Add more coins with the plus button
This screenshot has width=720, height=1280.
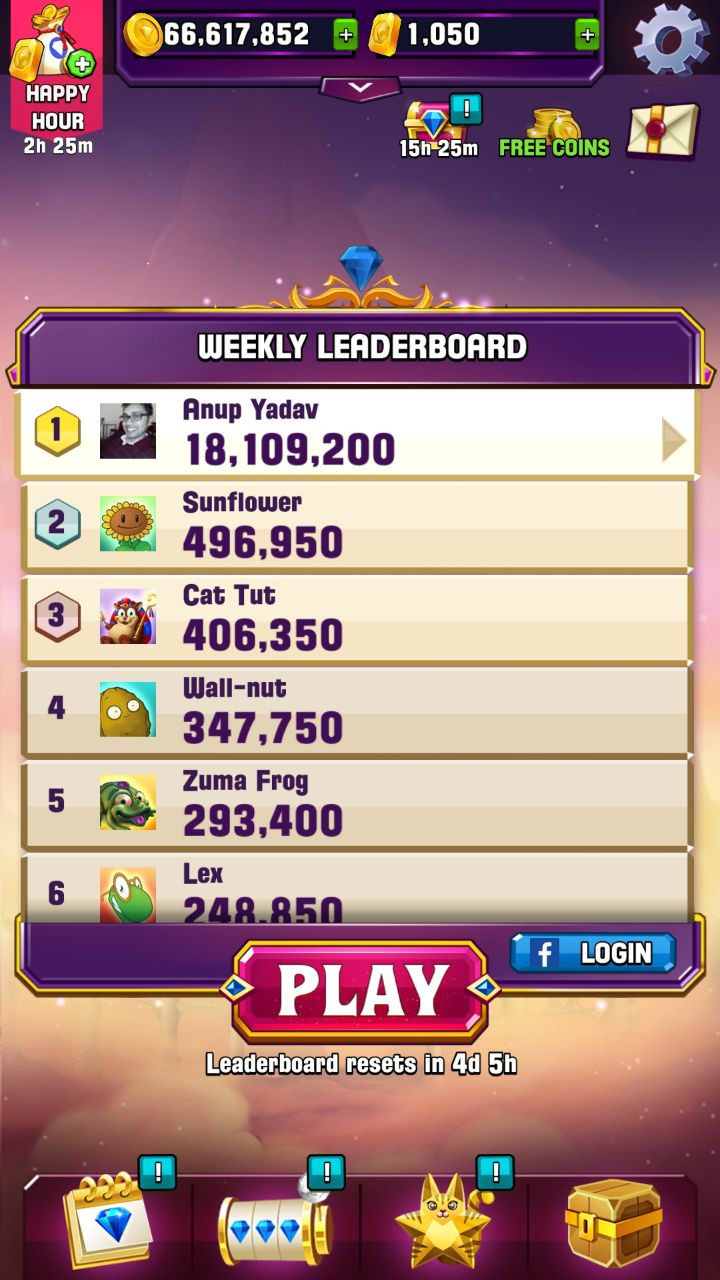tap(345, 35)
